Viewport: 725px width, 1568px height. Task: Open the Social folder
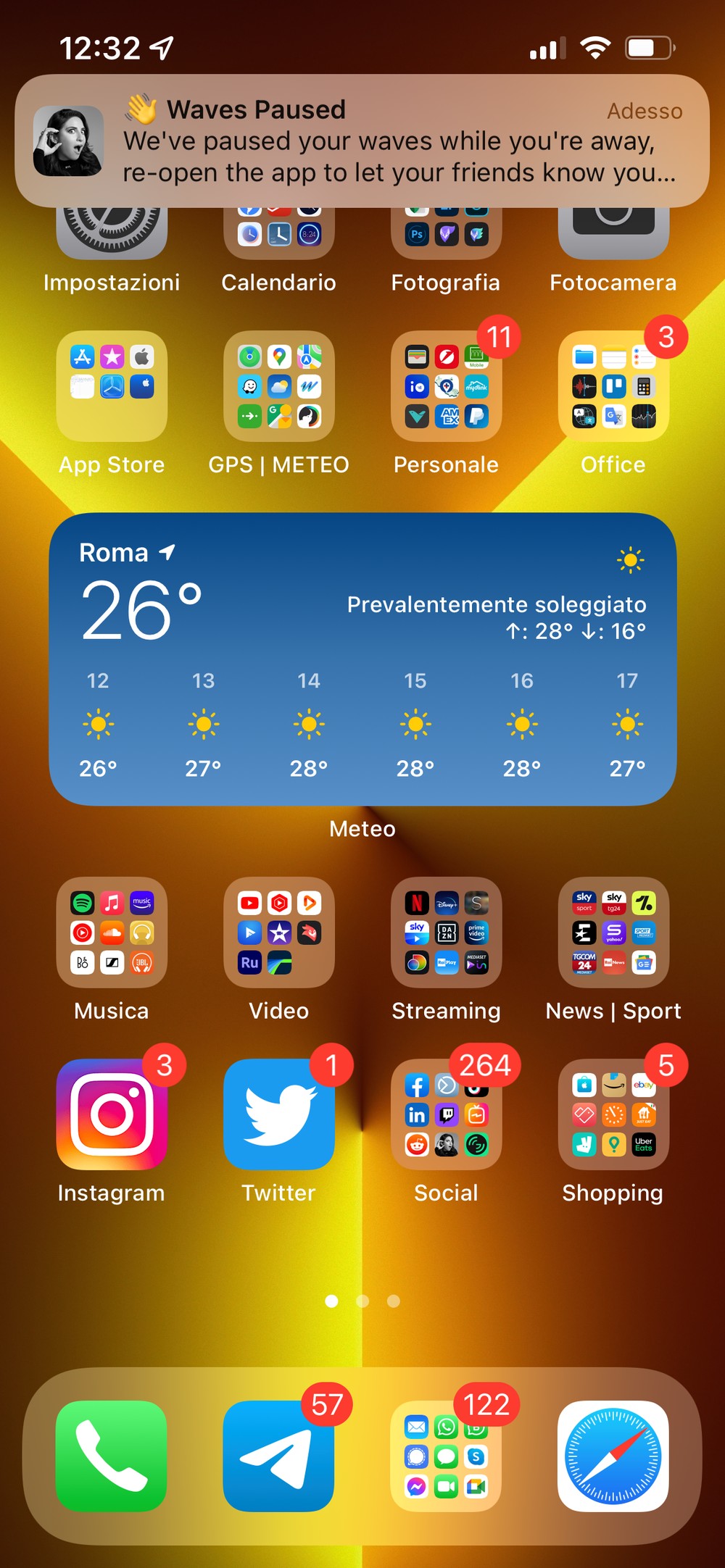pos(446,1114)
